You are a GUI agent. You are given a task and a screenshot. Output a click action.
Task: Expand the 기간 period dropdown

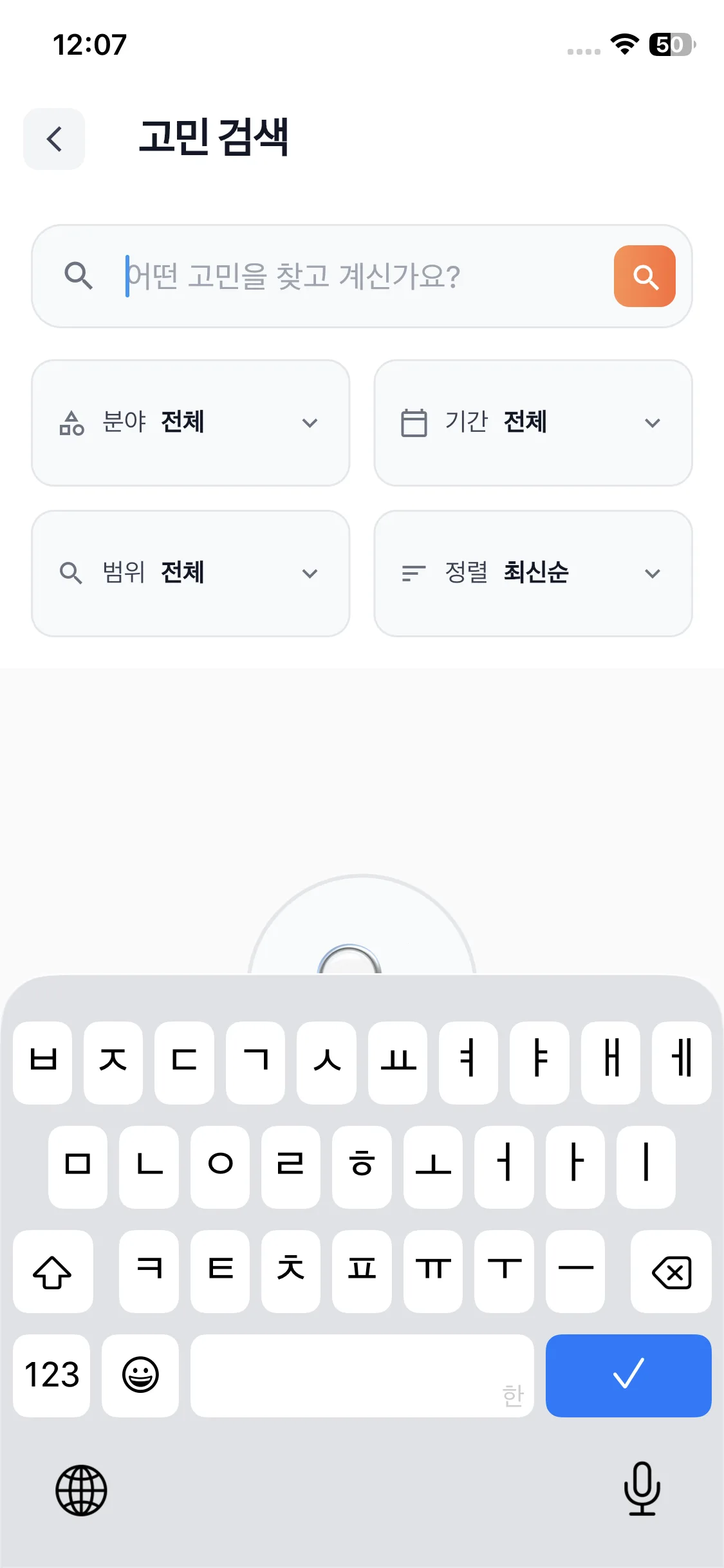click(x=533, y=423)
